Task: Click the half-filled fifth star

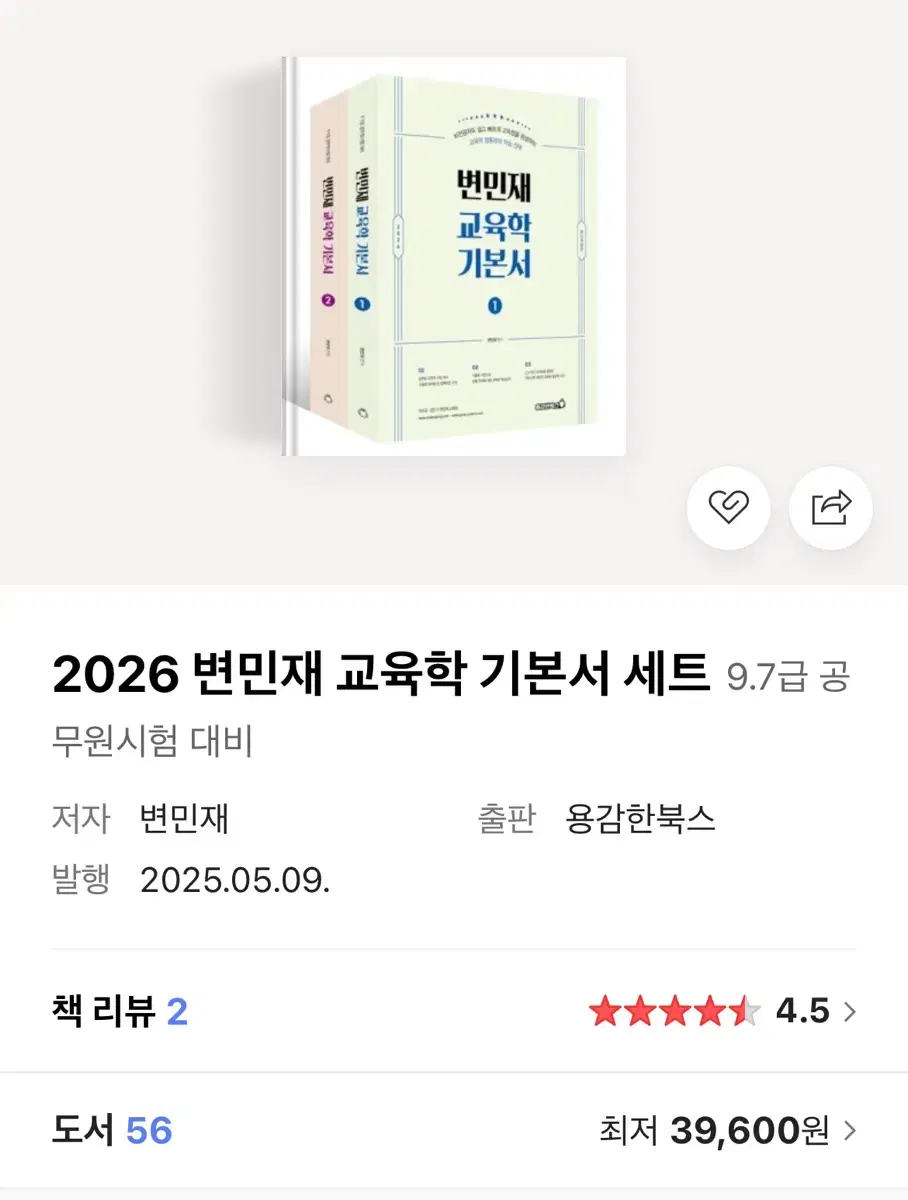Action: (x=745, y=1012)
